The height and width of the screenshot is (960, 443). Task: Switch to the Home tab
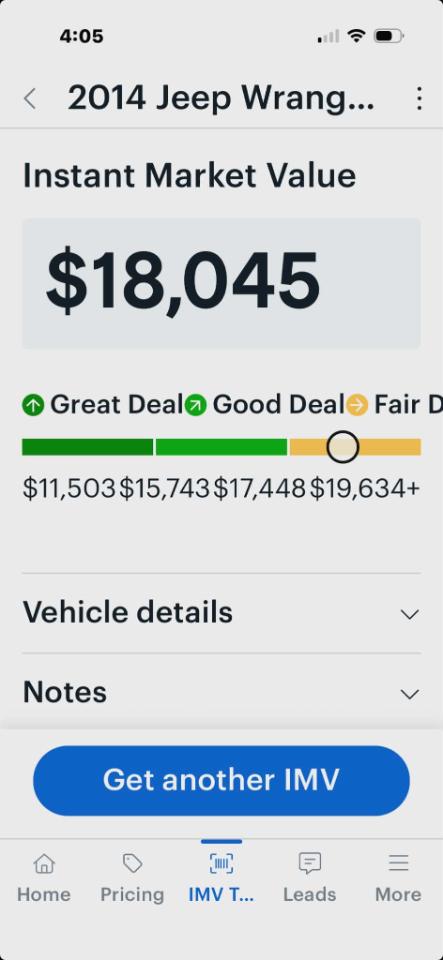[44, 878]
